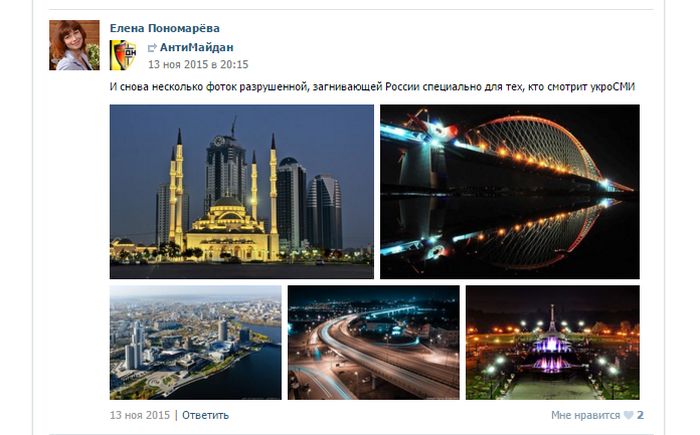Image resolution: width=700 pixels, height=435 pixels.
Task: Tap the АнтиМайдан group avatar
Action: coord(123,55)
